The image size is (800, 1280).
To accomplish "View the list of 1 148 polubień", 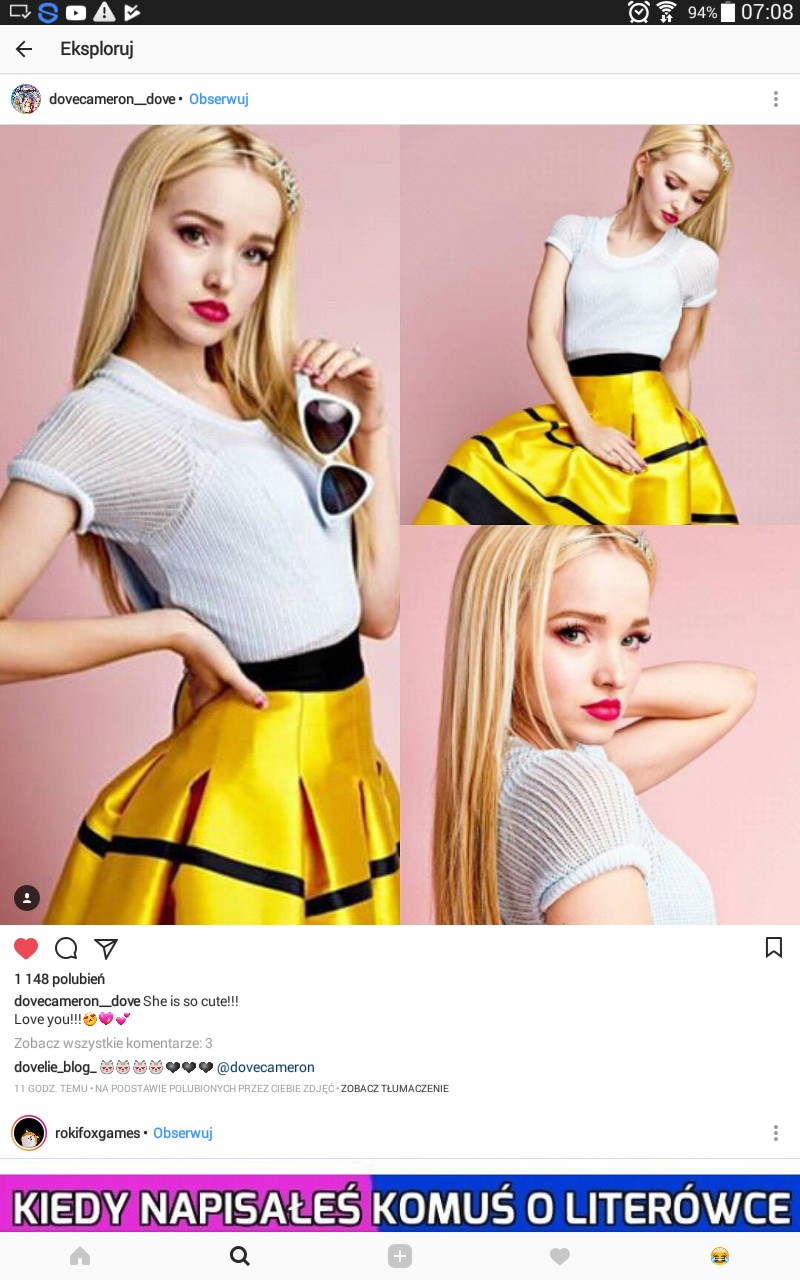I will coord(59,979).
